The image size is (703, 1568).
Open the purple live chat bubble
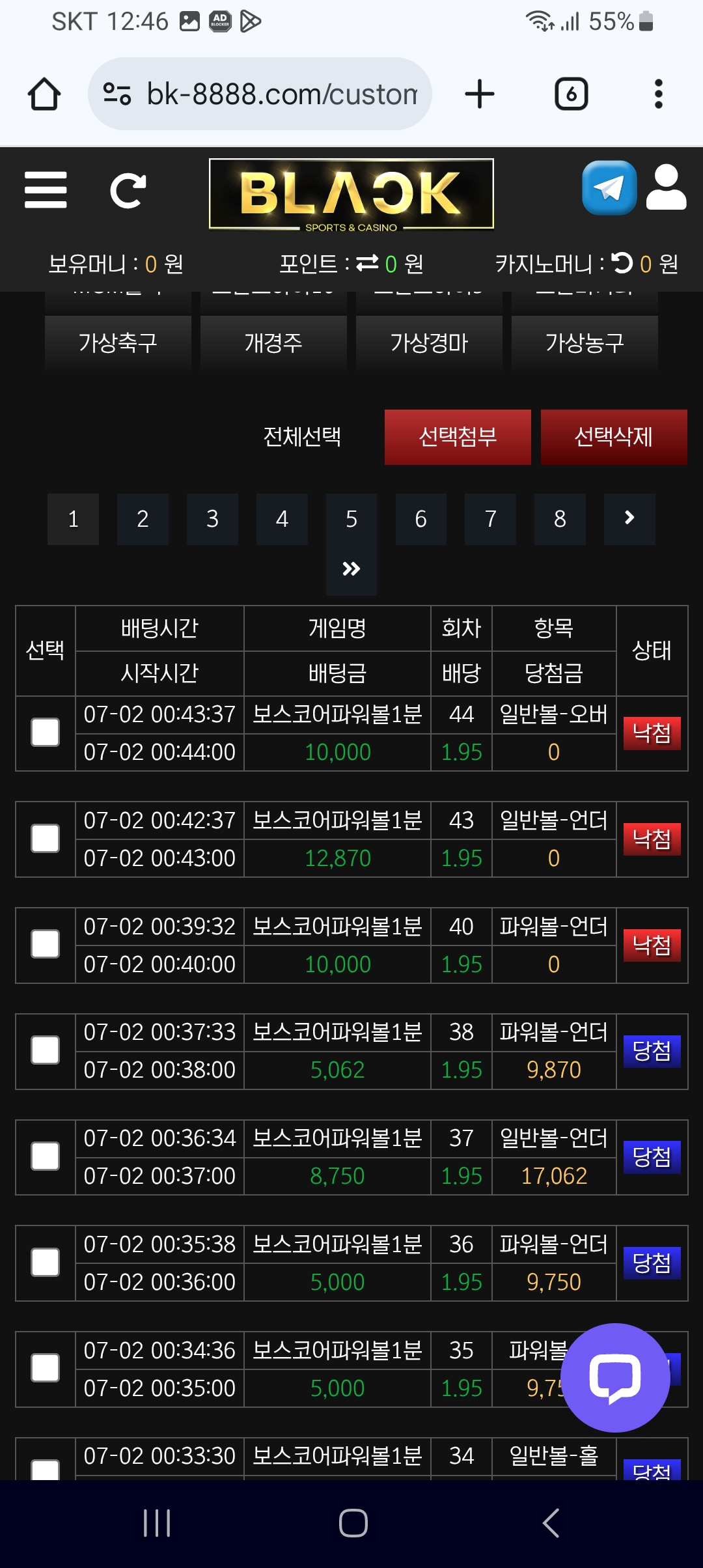pyautogui.click(x=615, y=1378)
